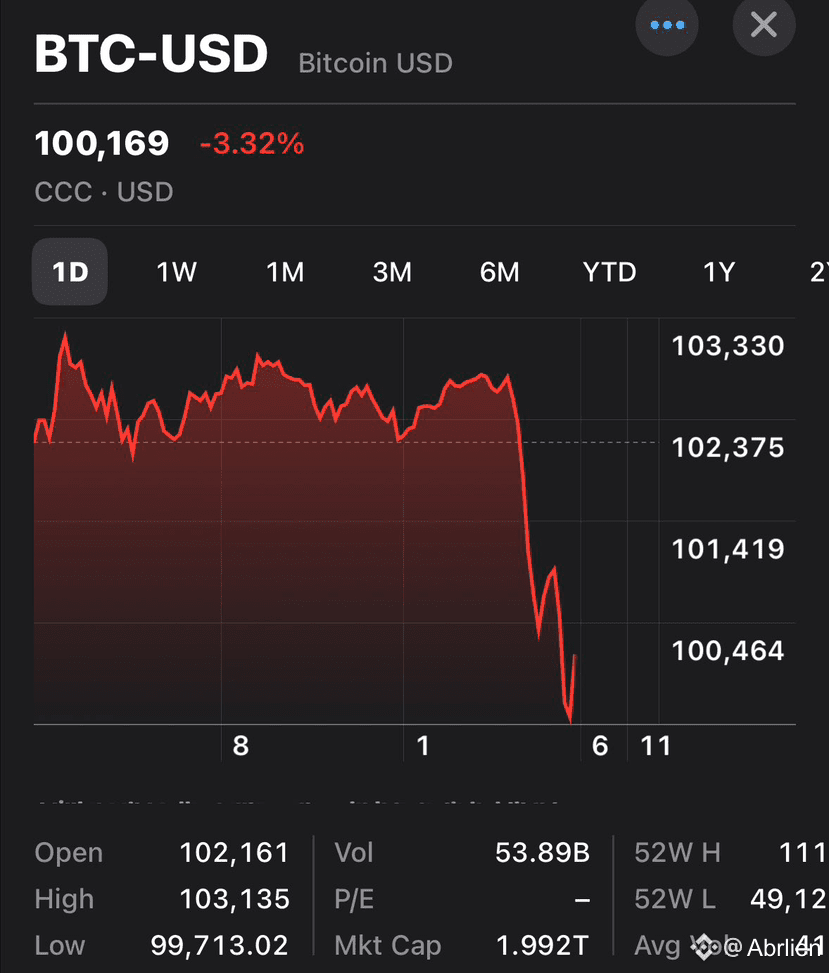Select the 3M time range
The width and height of the screenshot is (829, 973).
click(393, 271)
